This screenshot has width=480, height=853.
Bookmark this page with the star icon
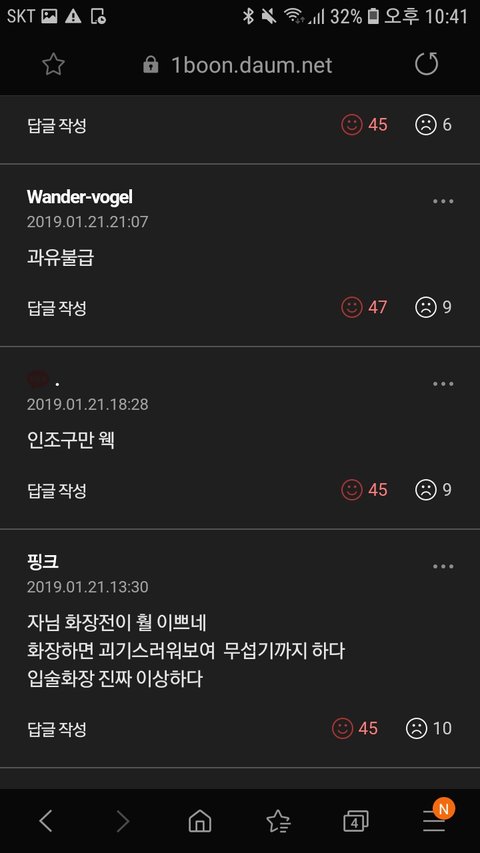(53, 65)
